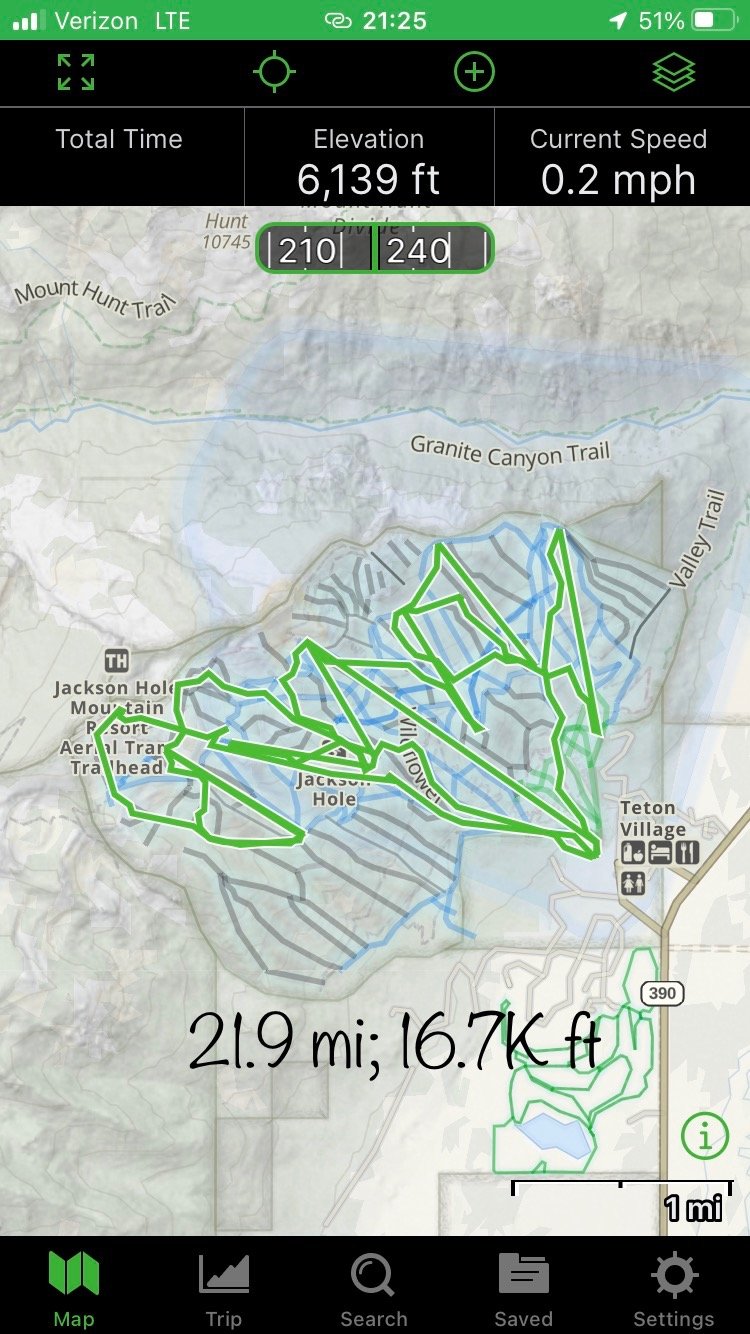Open the Saved tab
Image resolution: width=750 pixels, height=1334 pixels.
pos(523,1285)
